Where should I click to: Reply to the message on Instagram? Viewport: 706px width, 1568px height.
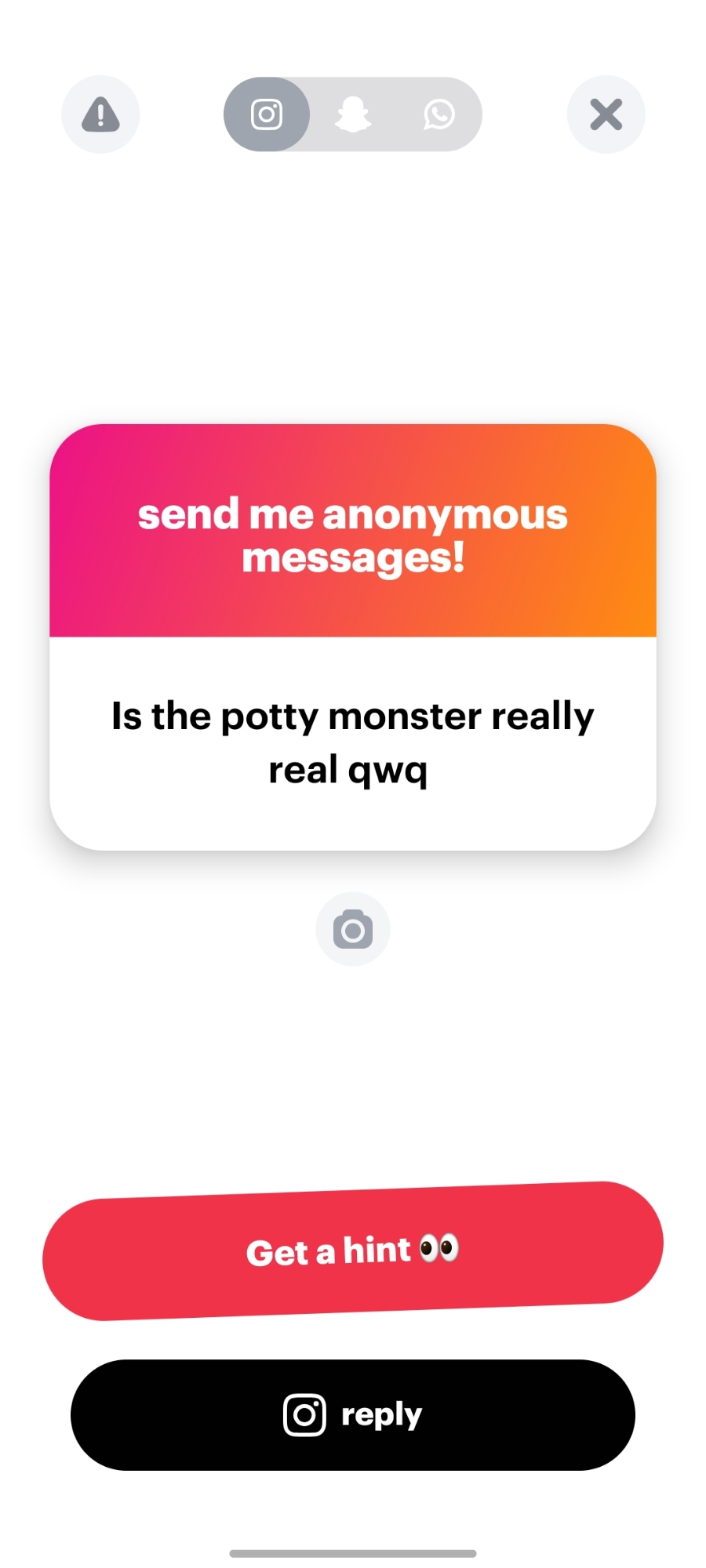pos(353,1414)
